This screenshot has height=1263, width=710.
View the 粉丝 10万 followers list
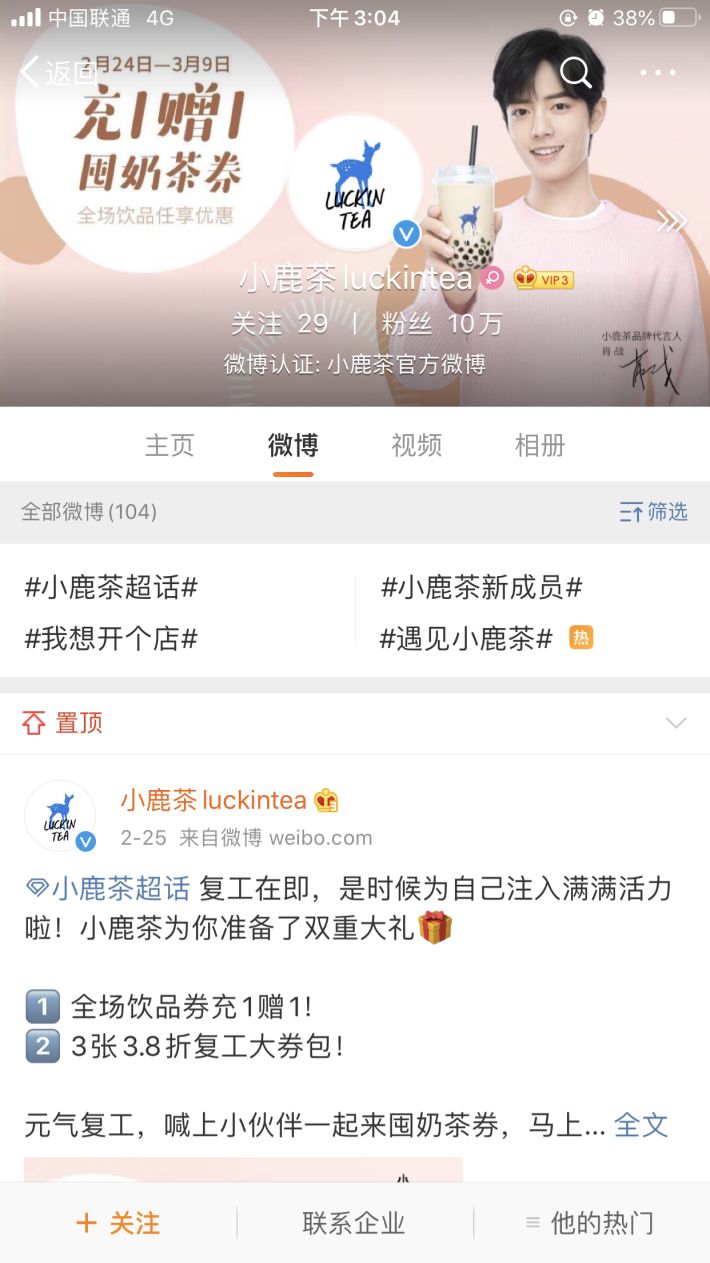point(441,324)
